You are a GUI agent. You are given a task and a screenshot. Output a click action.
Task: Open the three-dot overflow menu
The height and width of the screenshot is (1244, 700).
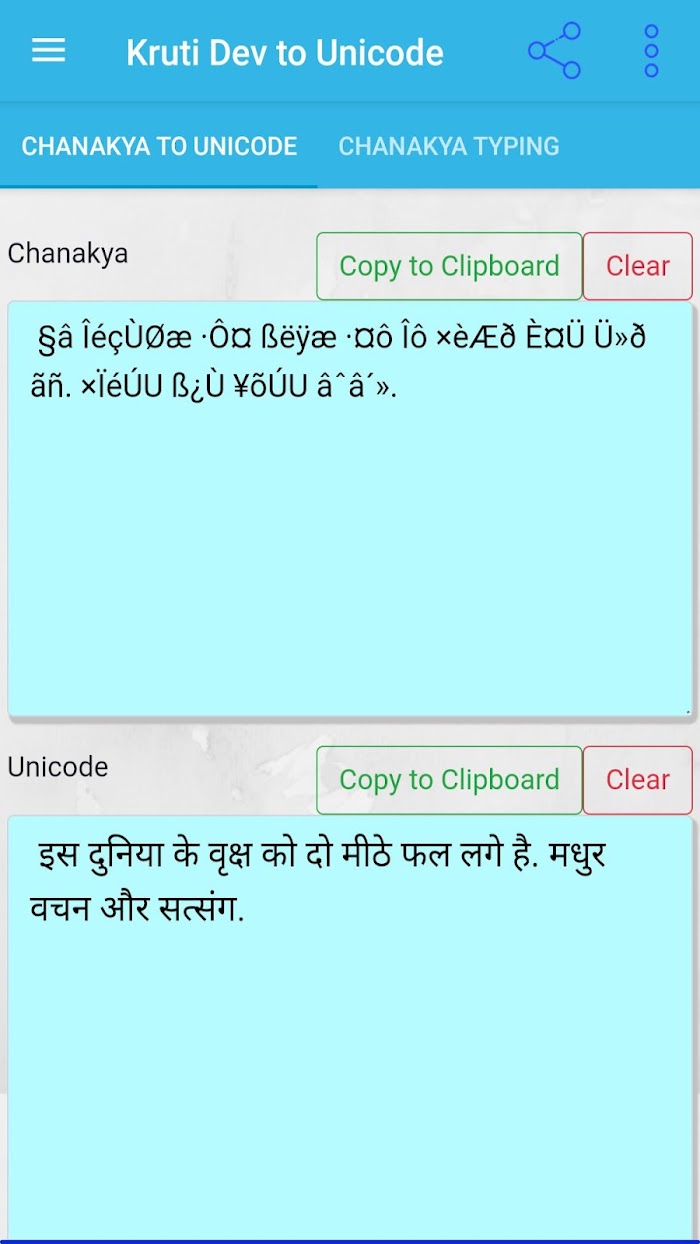pos(651,51)
